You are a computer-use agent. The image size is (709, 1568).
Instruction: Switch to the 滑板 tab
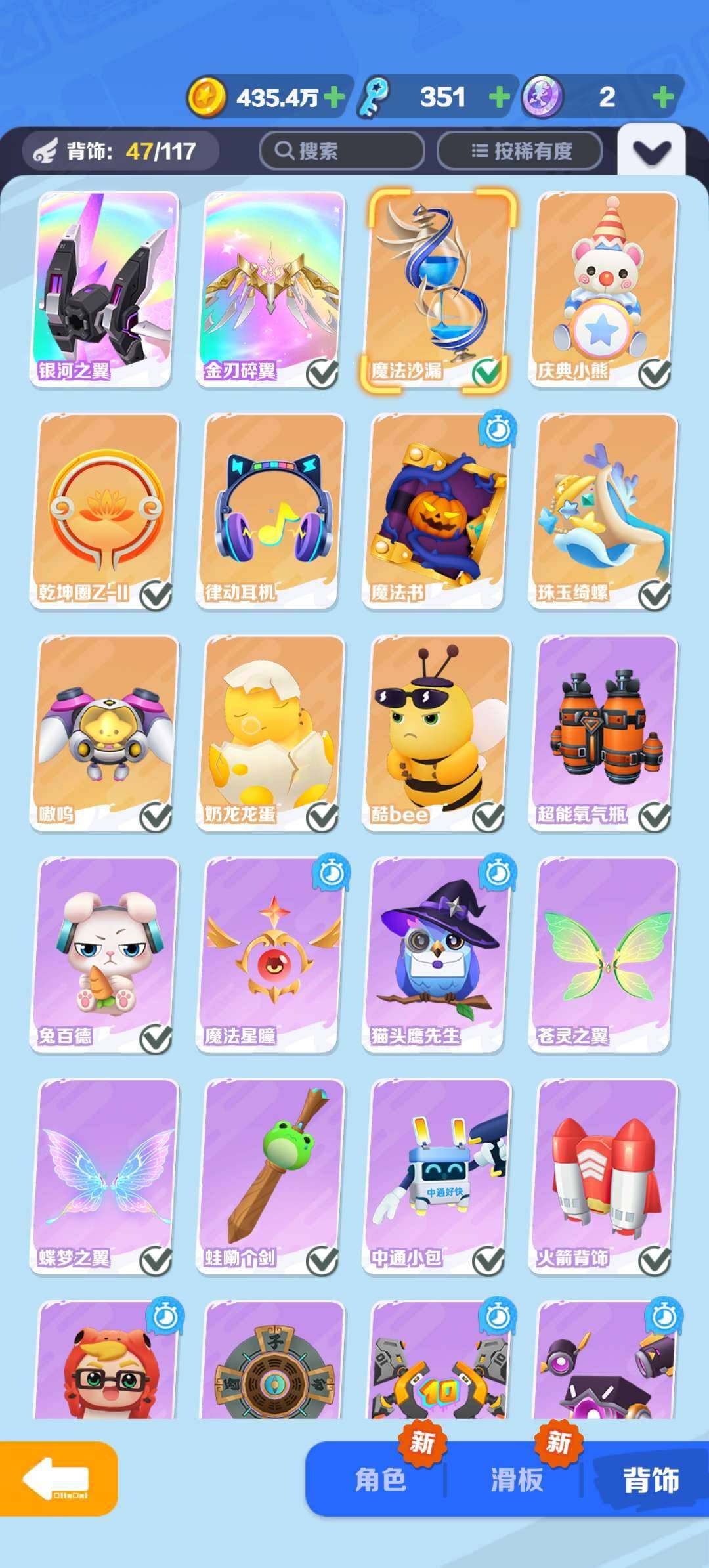click(x=517, y=1480)
